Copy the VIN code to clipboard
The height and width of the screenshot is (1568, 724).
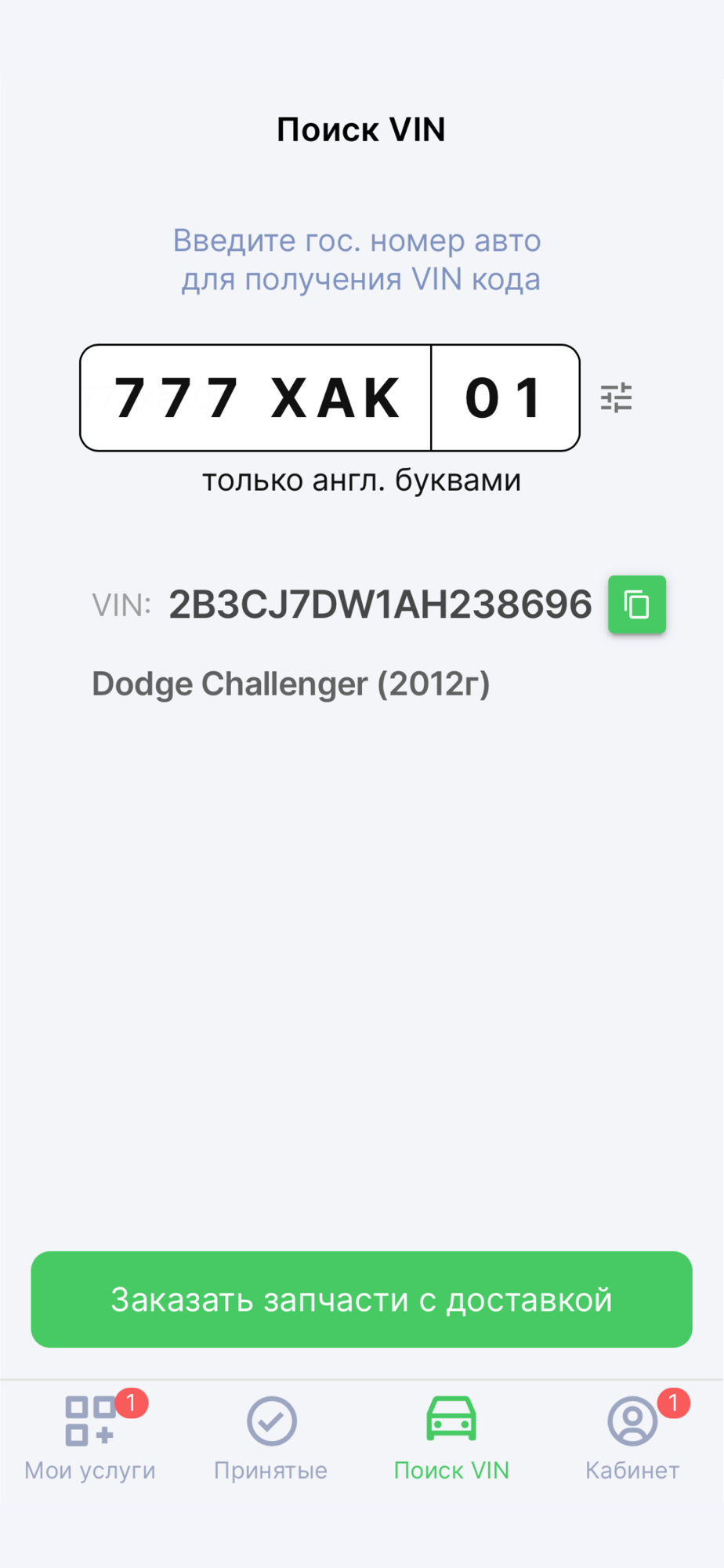click(636, 604)
